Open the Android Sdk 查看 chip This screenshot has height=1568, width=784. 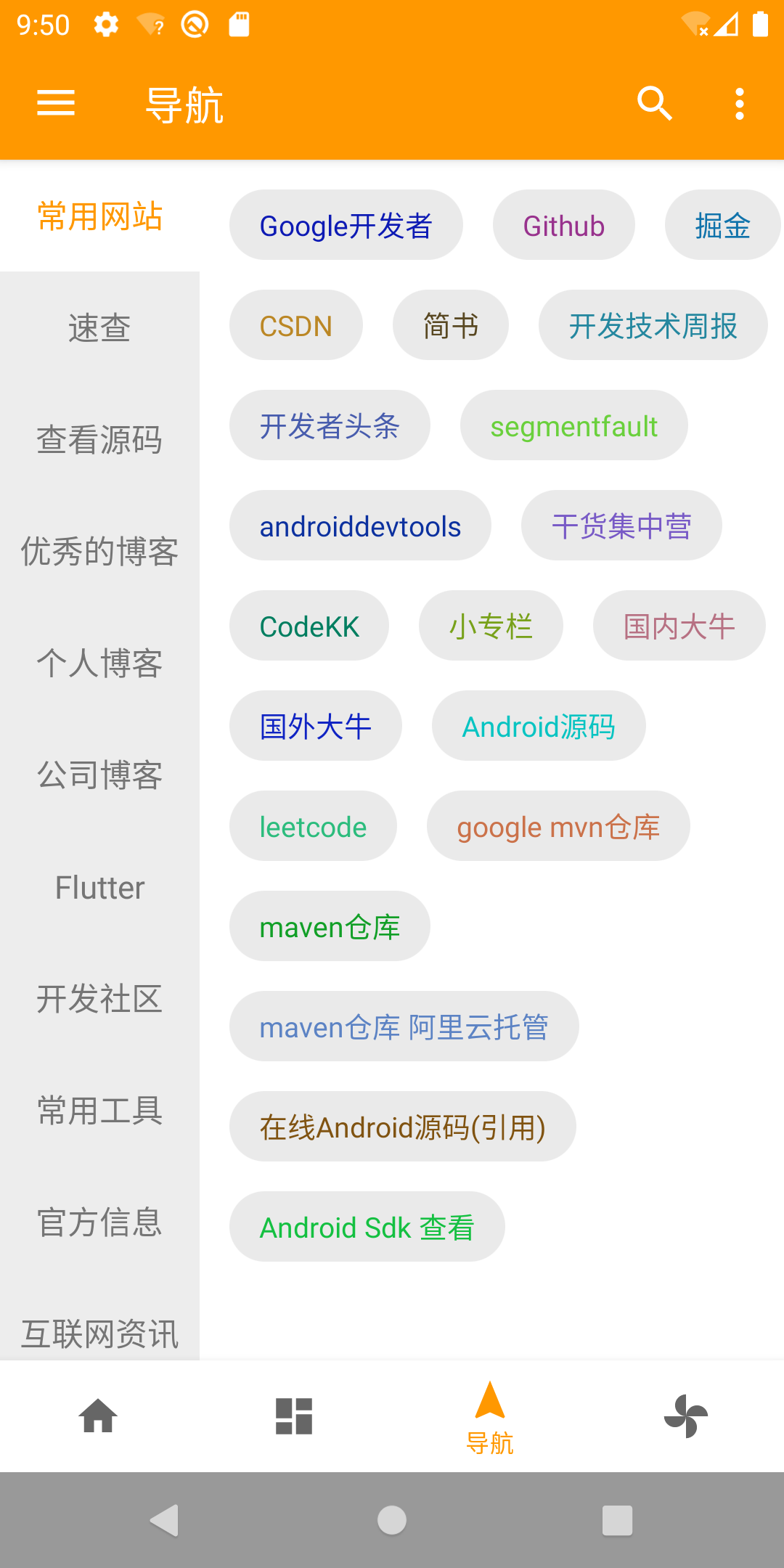coord(367,1227)
